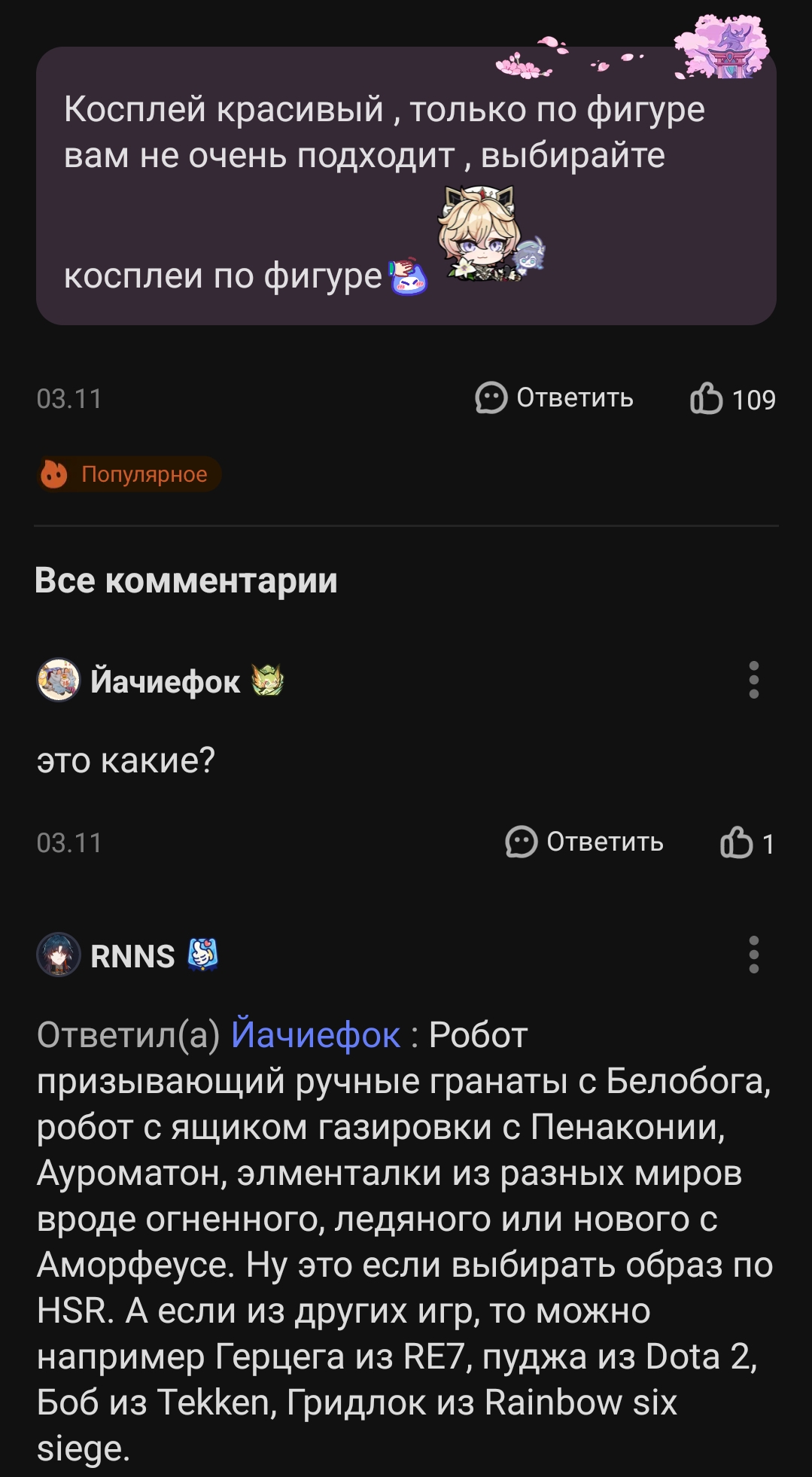This screenshot has width=812, height=1477.
Task: Like Йачиефок's comment
Action: 737,842
